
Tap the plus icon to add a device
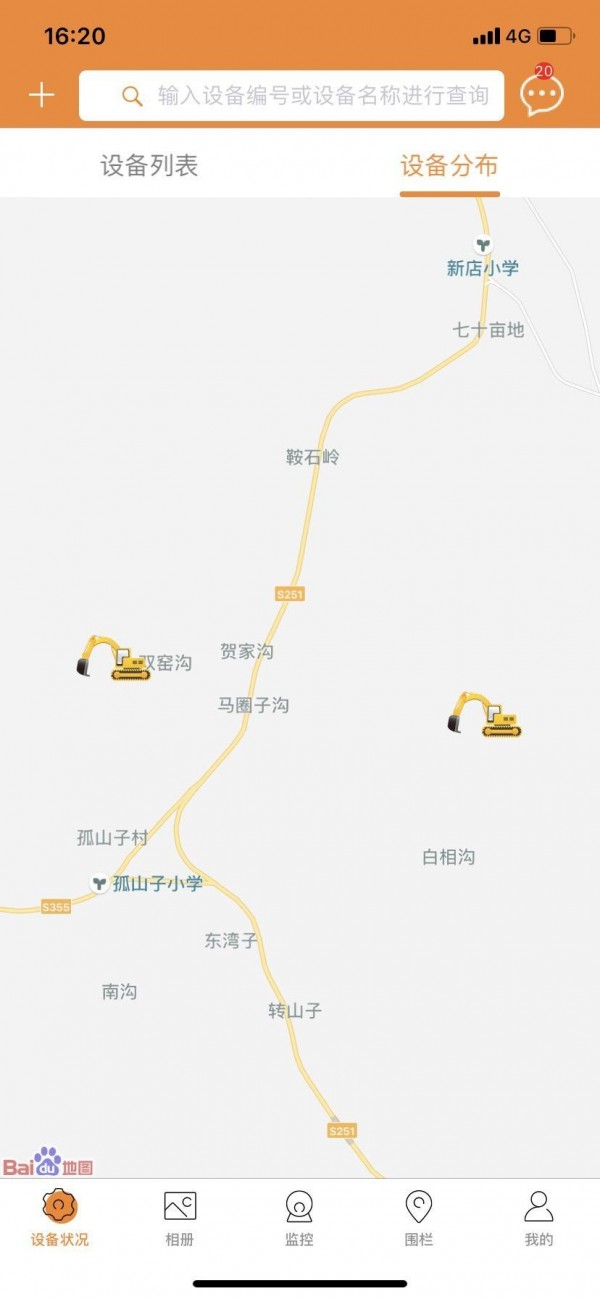(x=41, y=96)
